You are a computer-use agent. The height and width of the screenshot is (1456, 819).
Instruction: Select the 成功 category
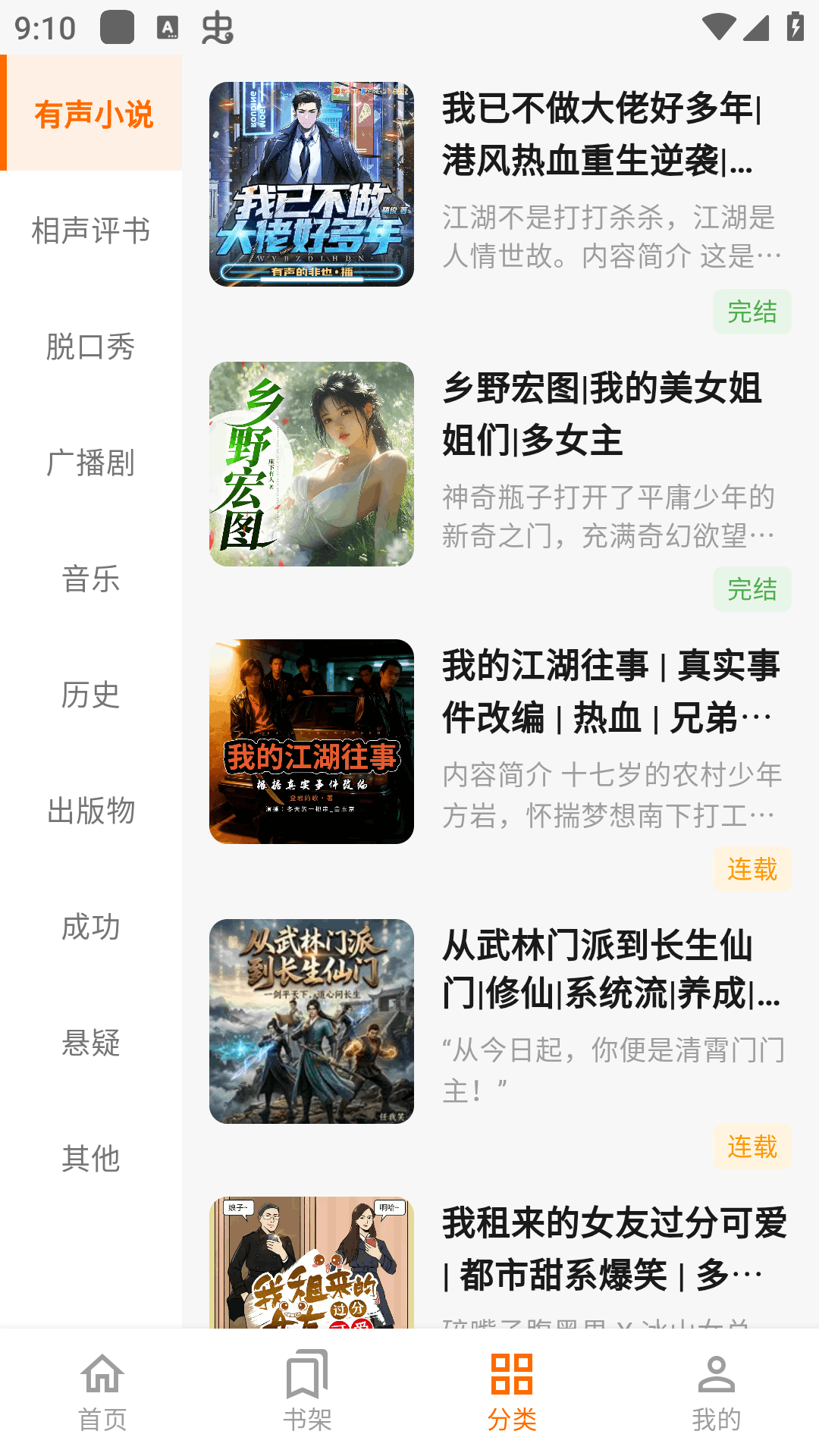tap(91, 927)
